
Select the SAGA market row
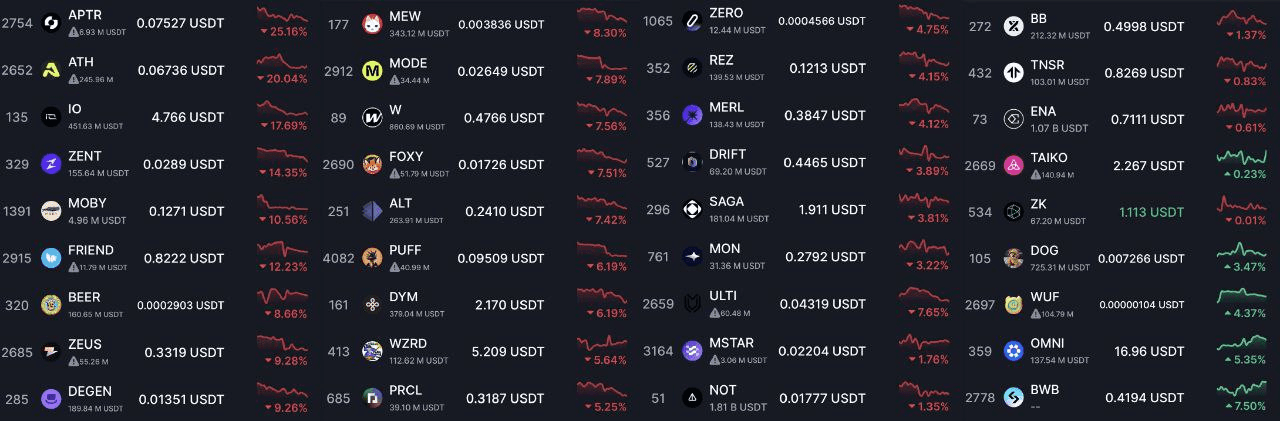pyautogui.click(x=726, y=202)
